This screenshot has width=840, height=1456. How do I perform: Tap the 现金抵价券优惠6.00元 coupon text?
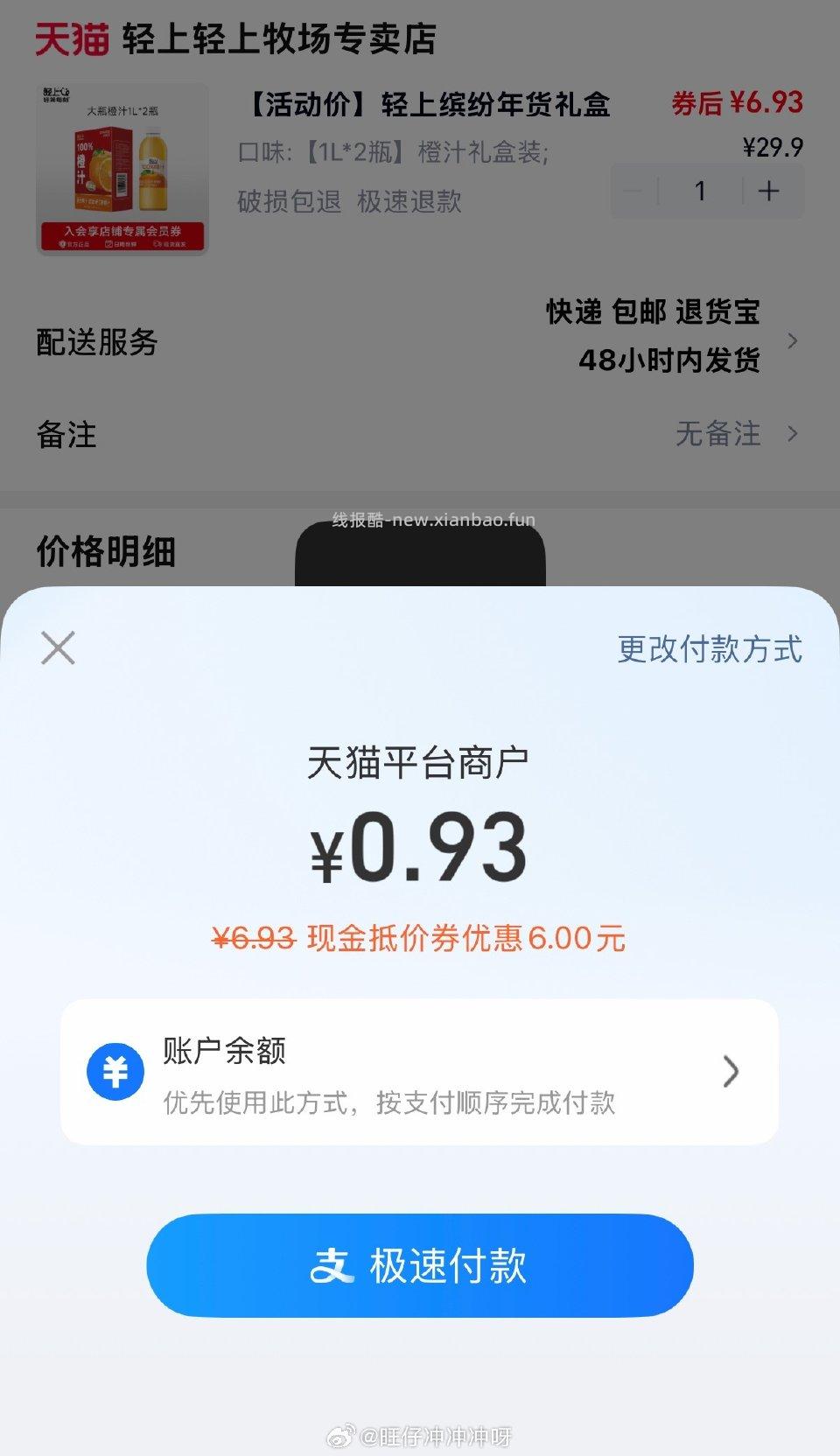point(464,938)
